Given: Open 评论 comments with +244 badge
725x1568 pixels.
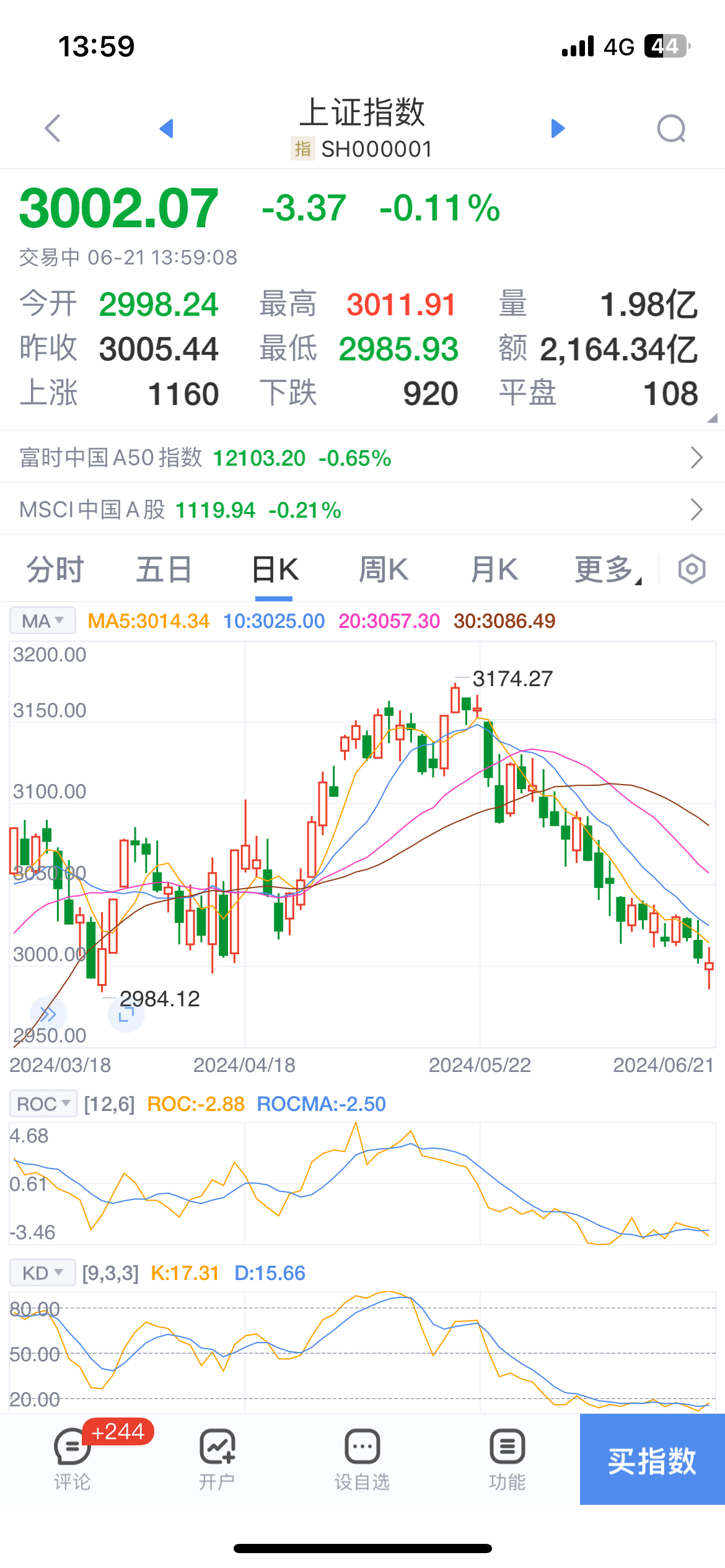Looking at the screenshot, I should (x=72, y=1459).
